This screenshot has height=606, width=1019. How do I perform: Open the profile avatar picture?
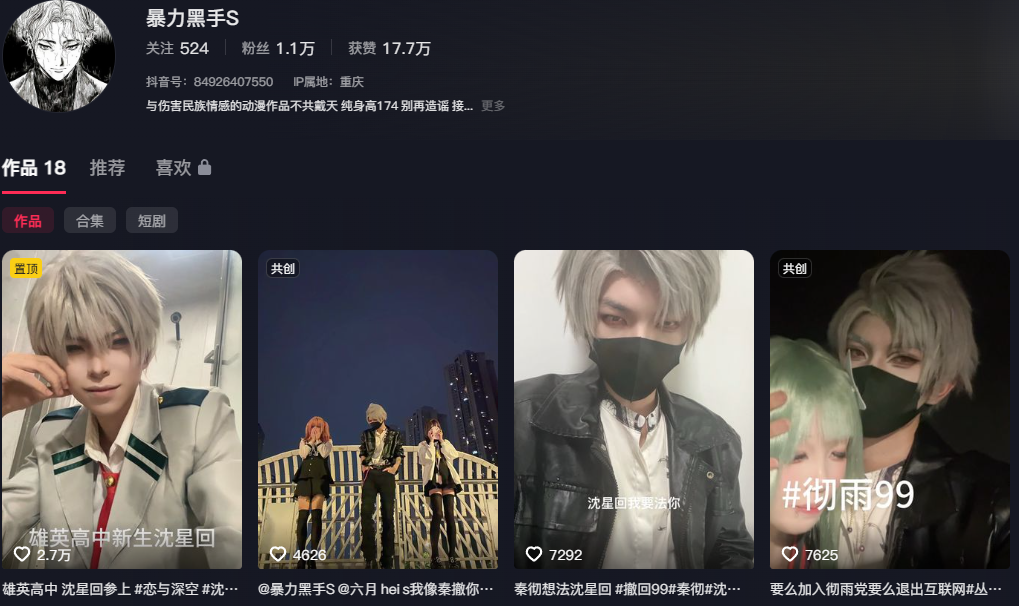(58, 55)
